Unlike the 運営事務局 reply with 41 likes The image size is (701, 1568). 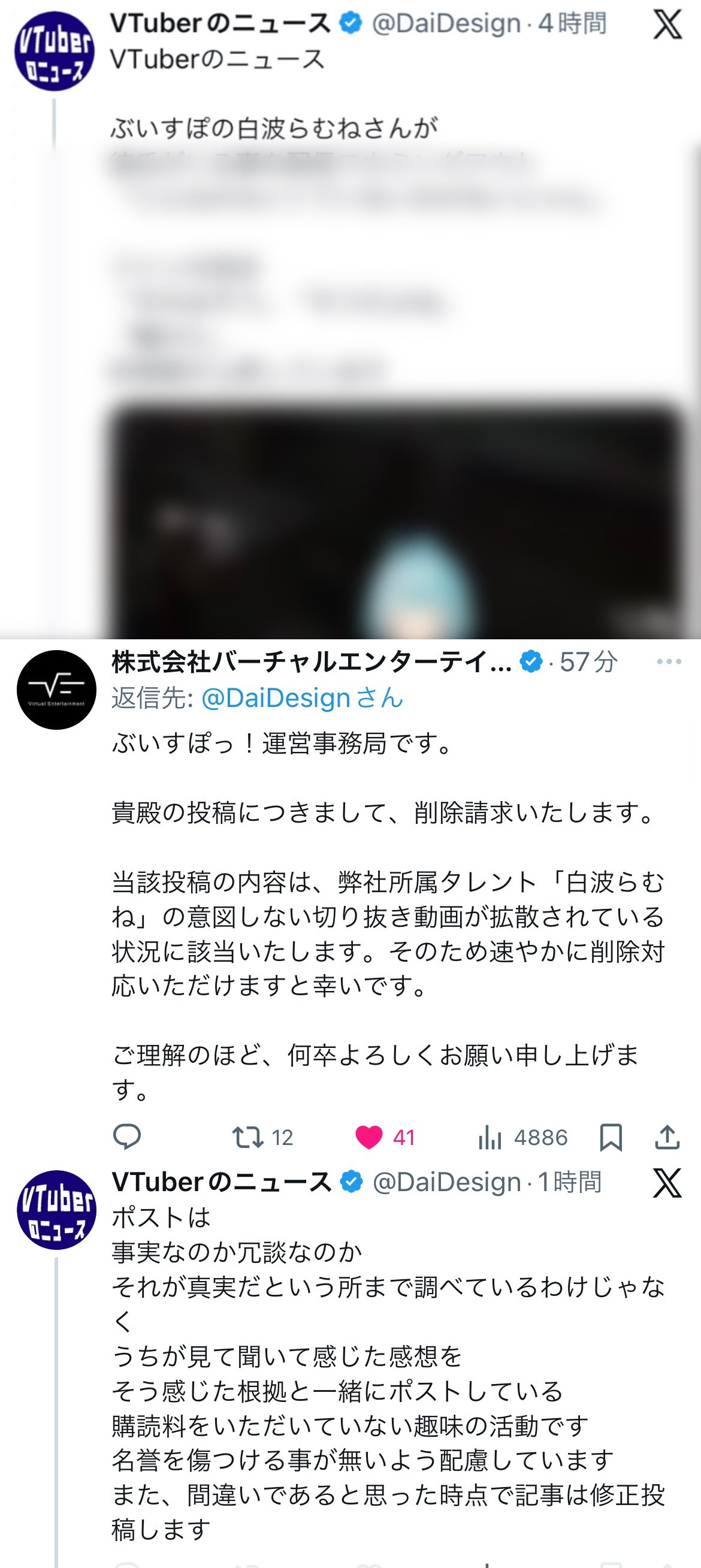pos(368,1137)
